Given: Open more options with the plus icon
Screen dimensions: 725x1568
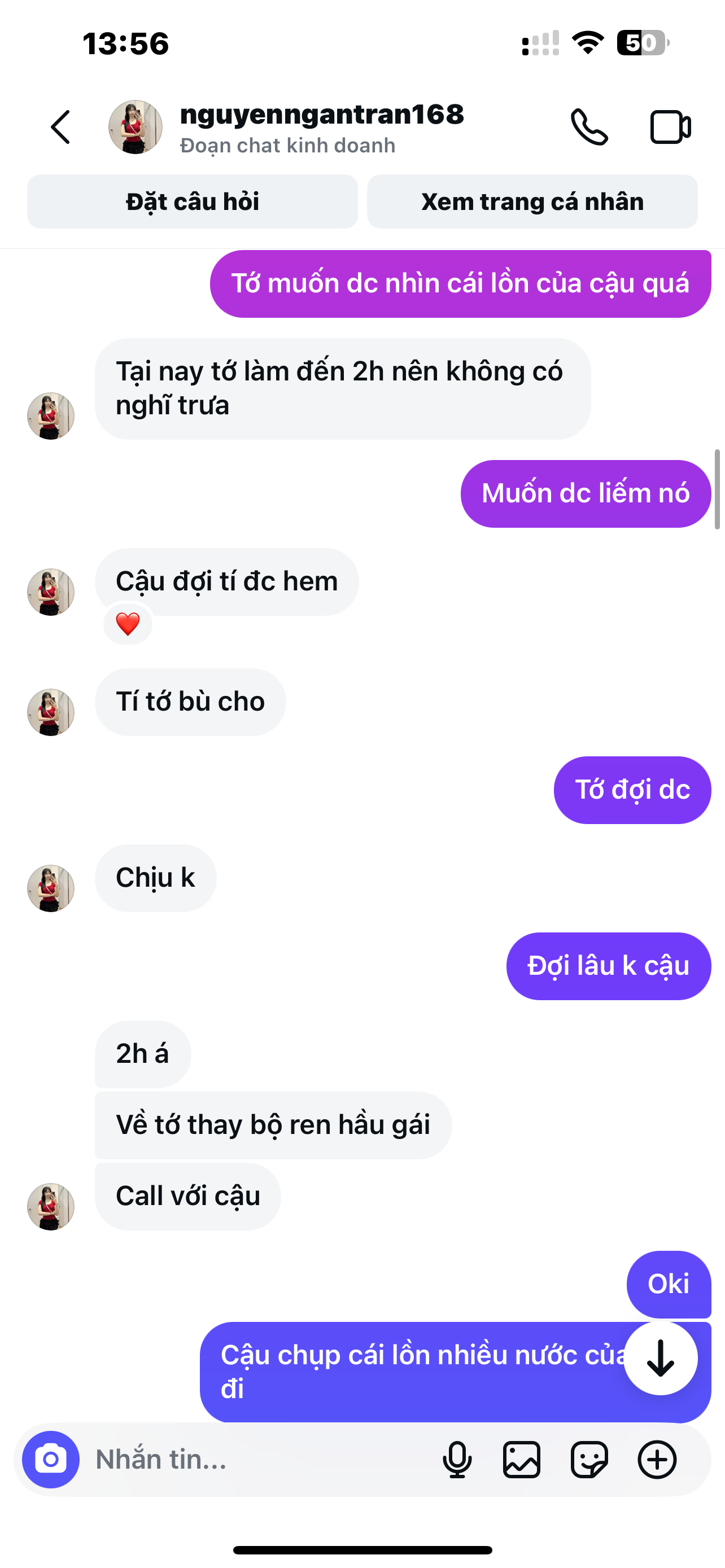Looking at the screenshot, I should pos(657,1459).
